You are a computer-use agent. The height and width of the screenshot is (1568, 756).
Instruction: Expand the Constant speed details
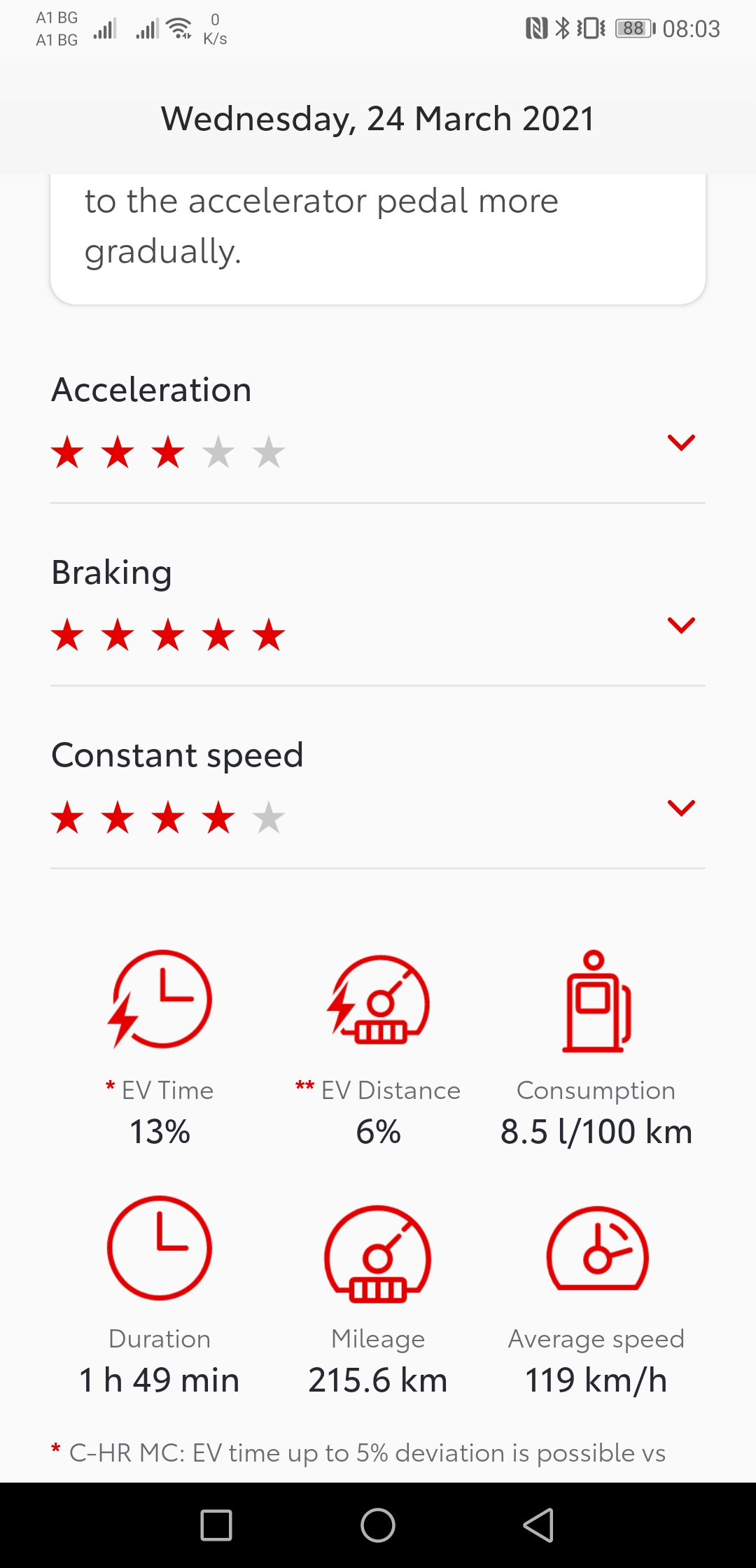681,808
